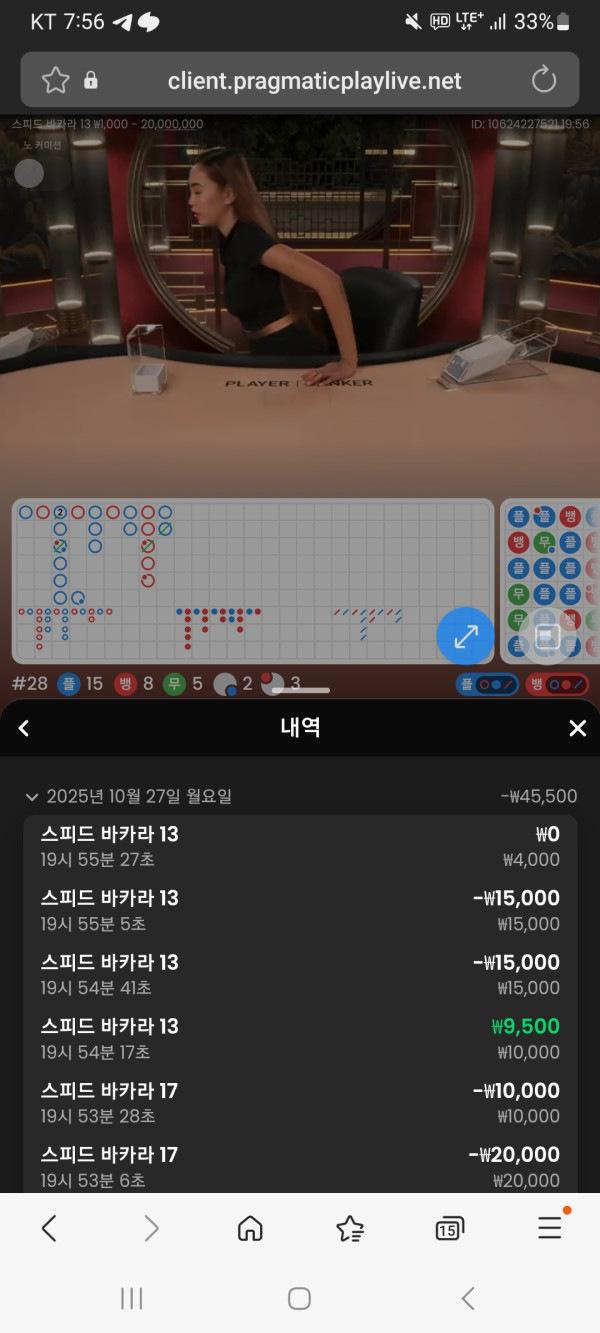Open the 19시 53분 6초 스피드 바카라 17 record
This screenshot has width=600, height=1333.
click(300, 1166)
